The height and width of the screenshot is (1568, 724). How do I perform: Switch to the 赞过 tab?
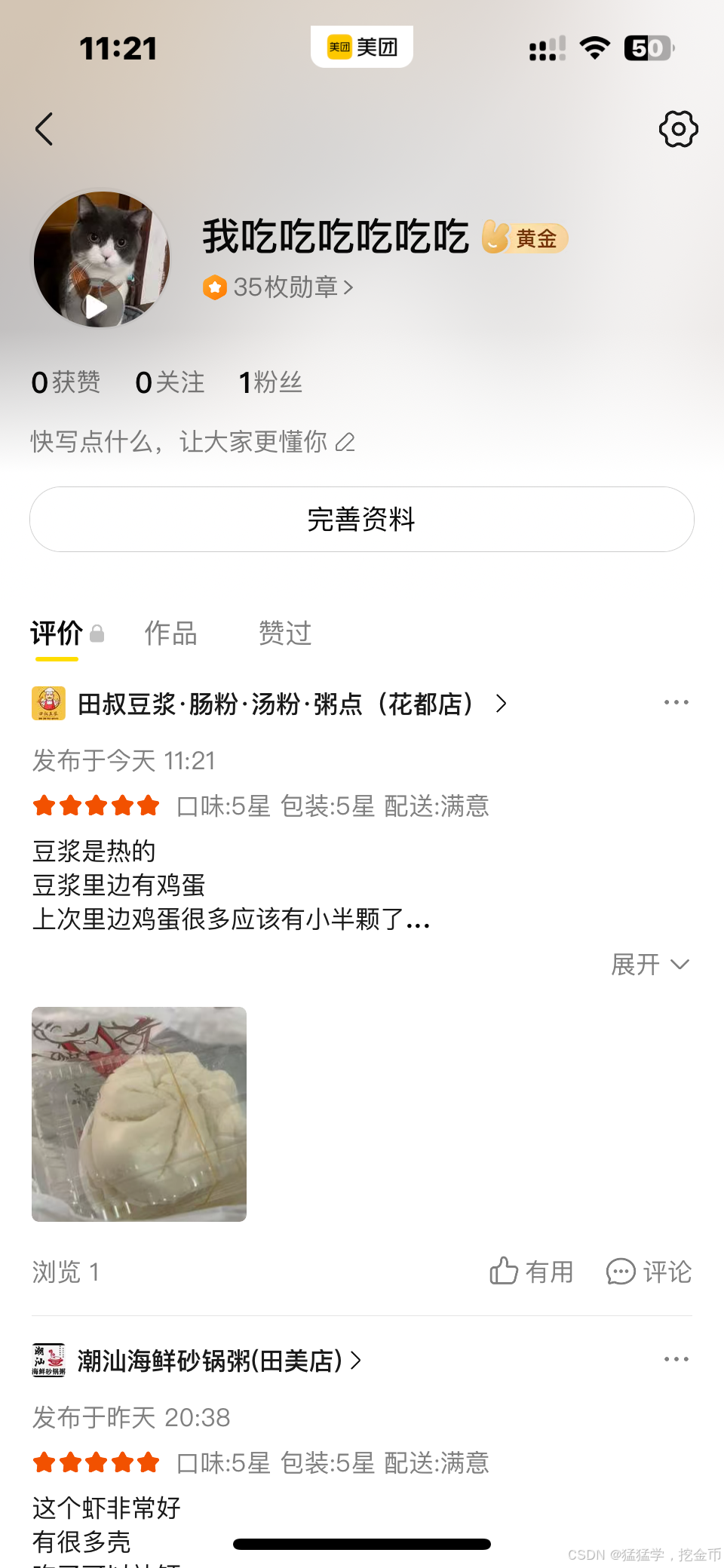285,634
